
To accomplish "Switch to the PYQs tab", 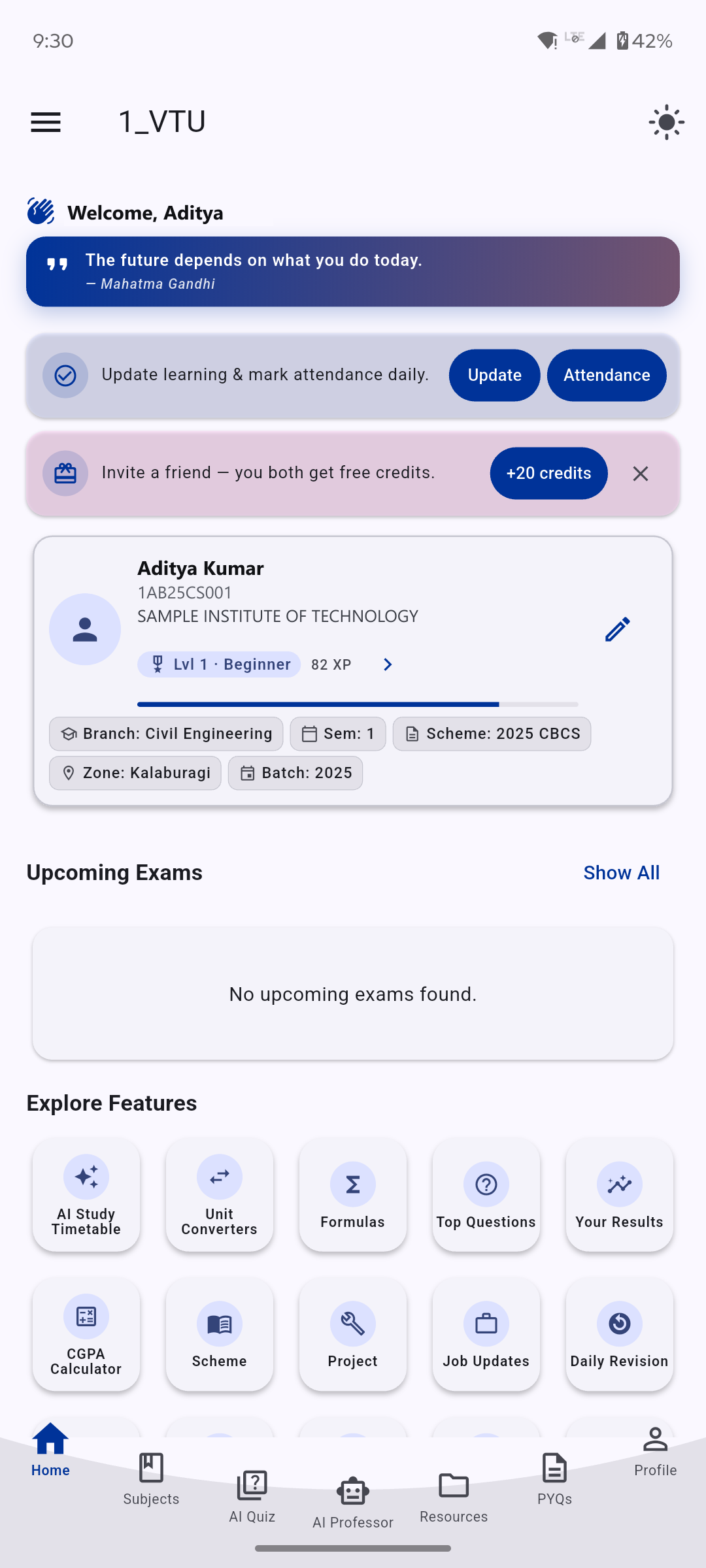I will pyautogui.click(x=554, y=1480).
